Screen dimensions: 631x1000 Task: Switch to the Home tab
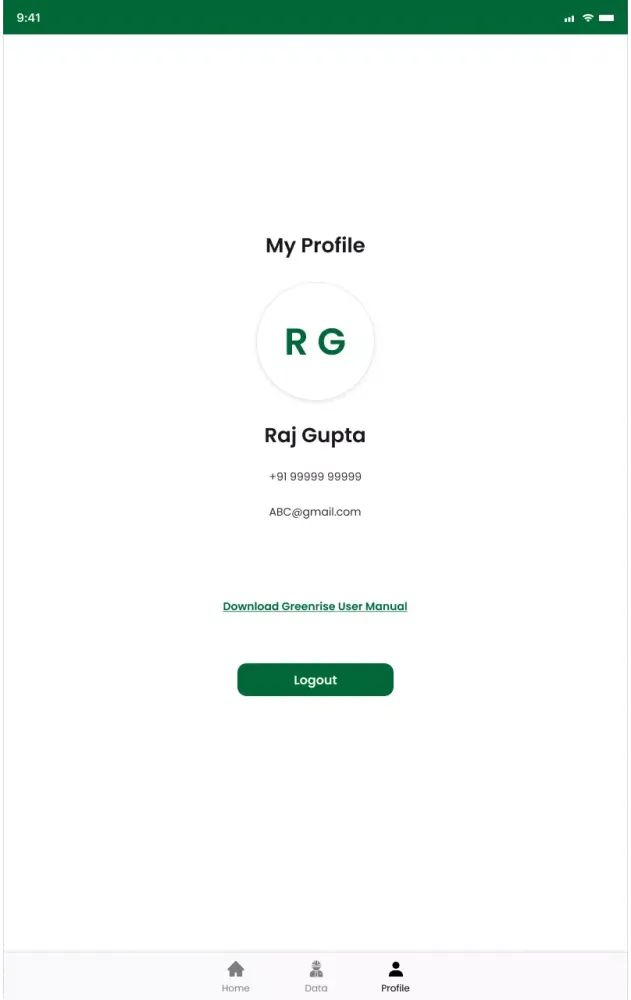coord(236,975)
